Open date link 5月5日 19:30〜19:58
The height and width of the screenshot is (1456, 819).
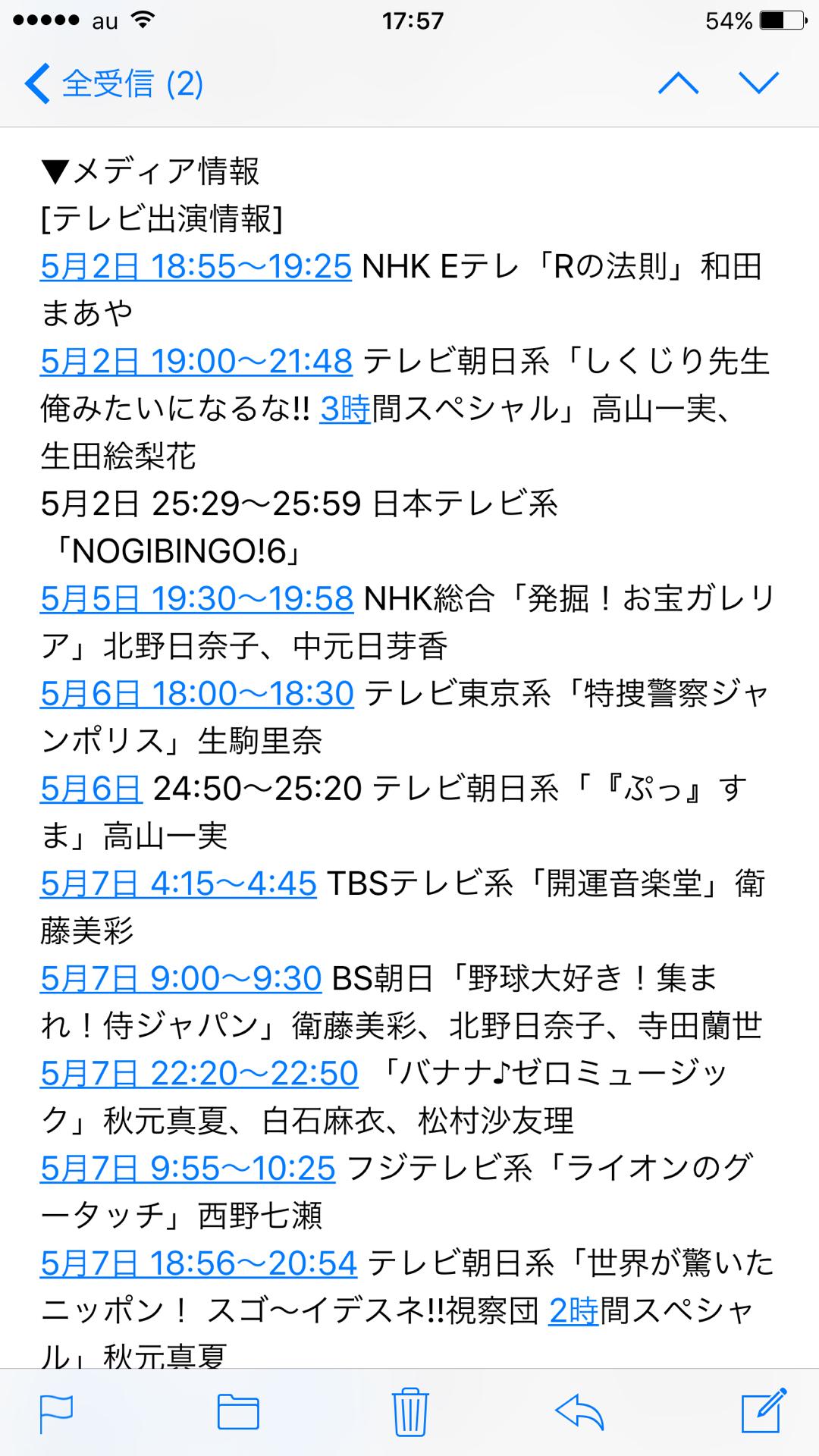coord(197,599)
